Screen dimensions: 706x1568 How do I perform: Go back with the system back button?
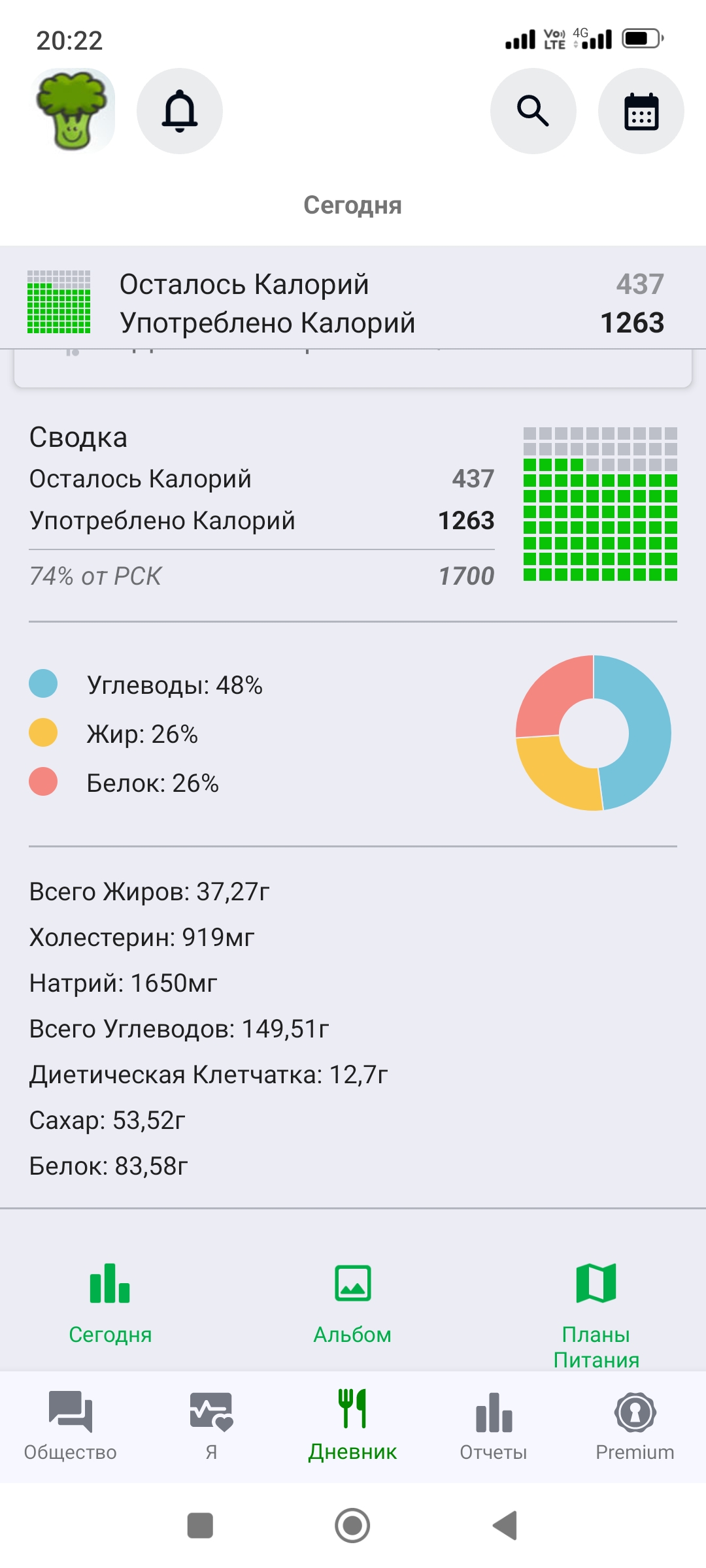pyautogui.click(x=505, y=1526)
